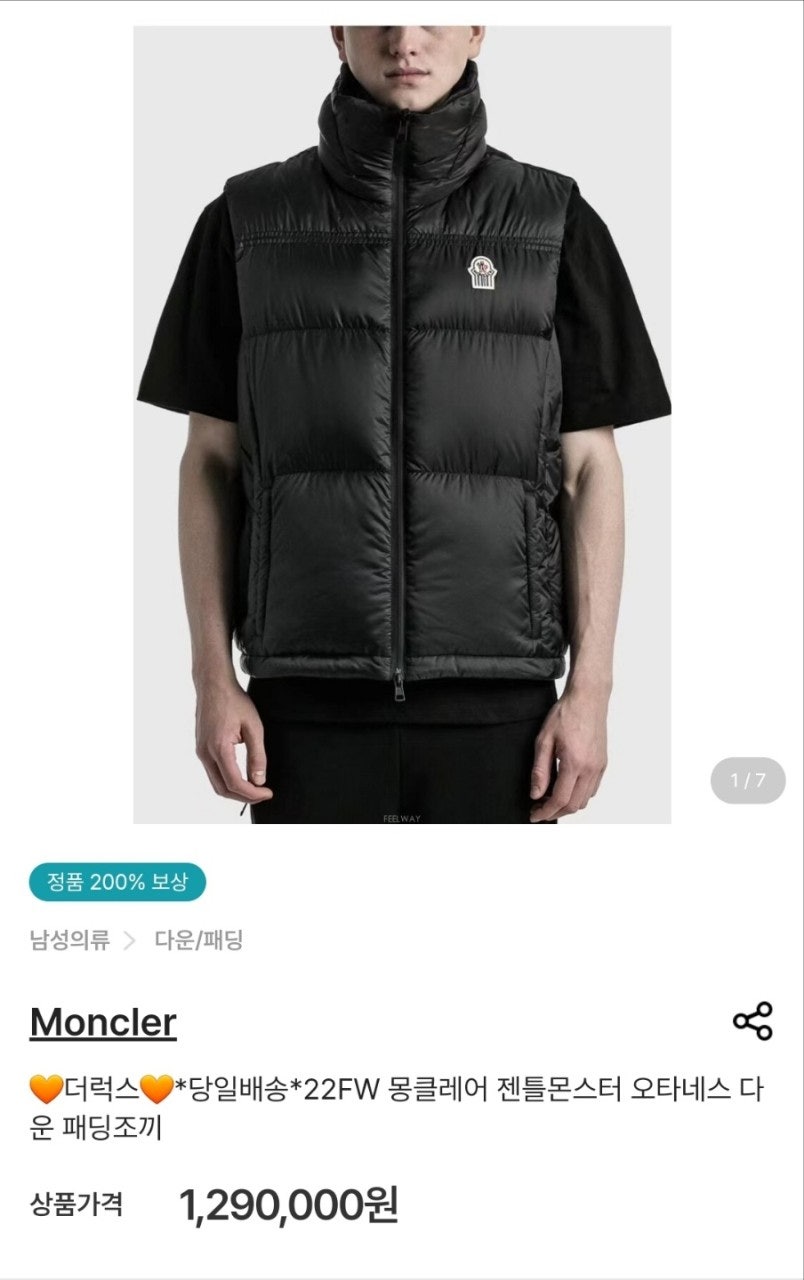
Task: Share this Moncler product
Action: coord(752,1021)
